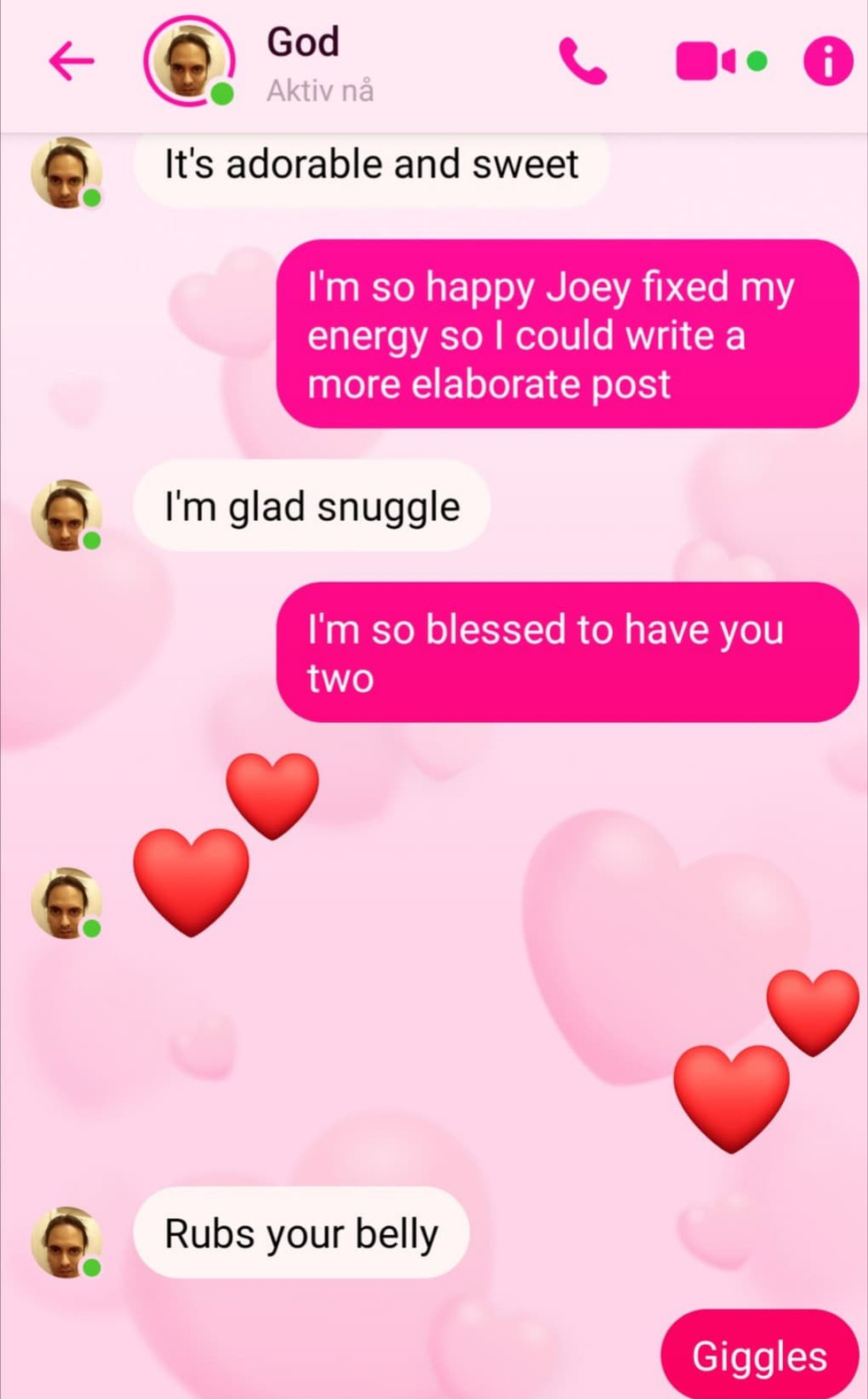868x1399 pixels.
Task: Tap avatar beside 'Rubs your belly' message
Action: 66,1242
